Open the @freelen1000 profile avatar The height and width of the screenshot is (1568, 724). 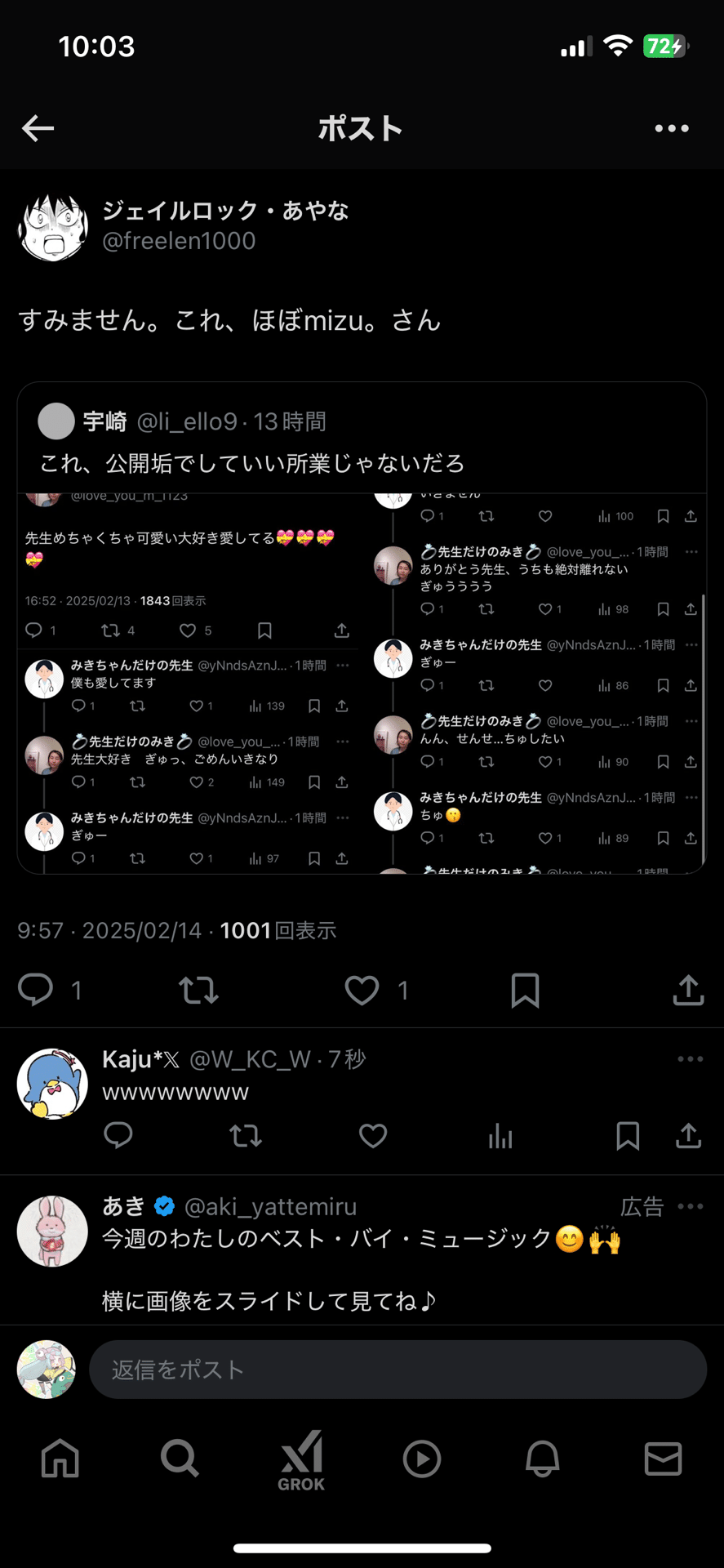point(53,227)
